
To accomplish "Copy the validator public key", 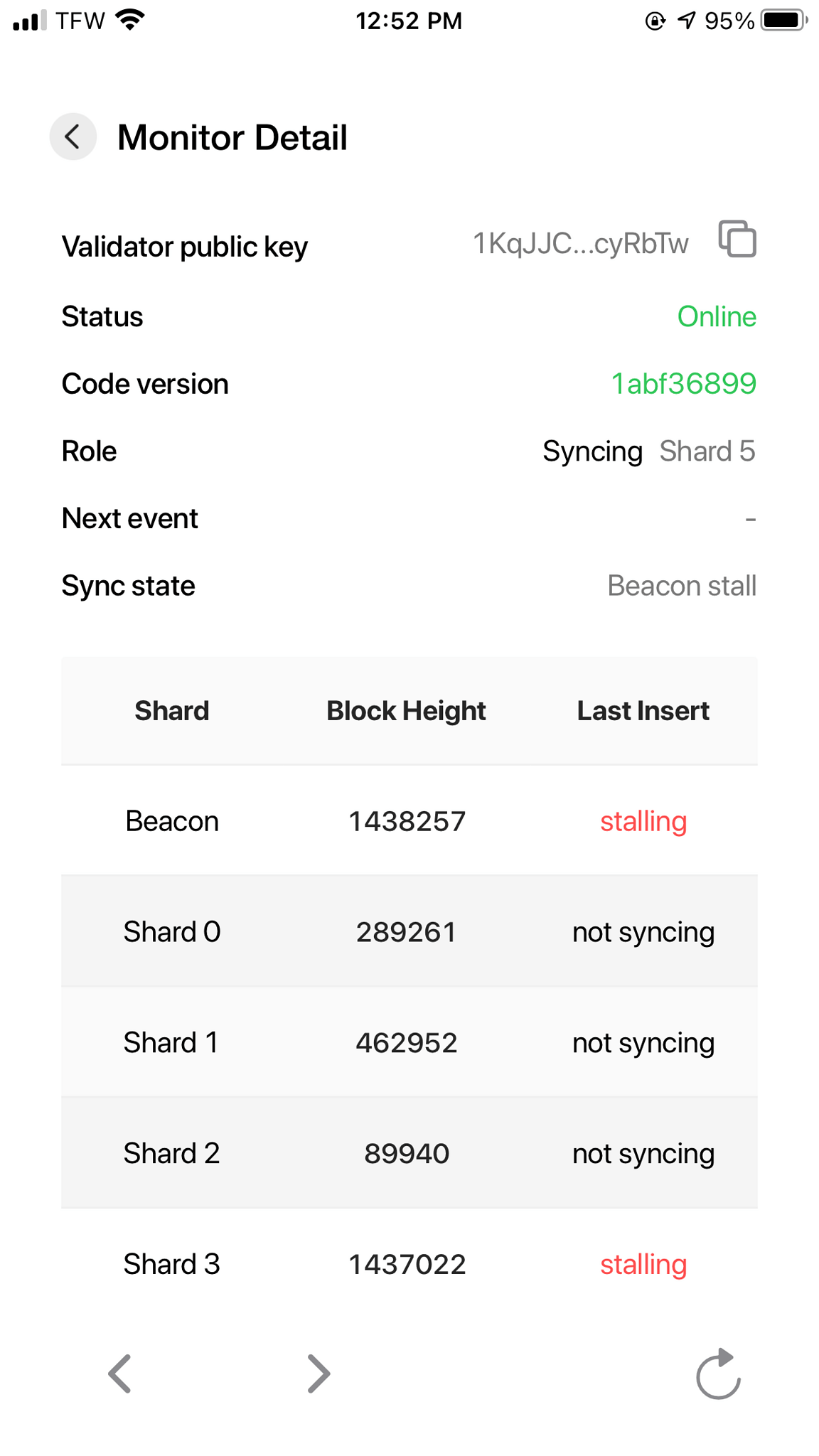I will pyautogui.click(x=737, y=239).
